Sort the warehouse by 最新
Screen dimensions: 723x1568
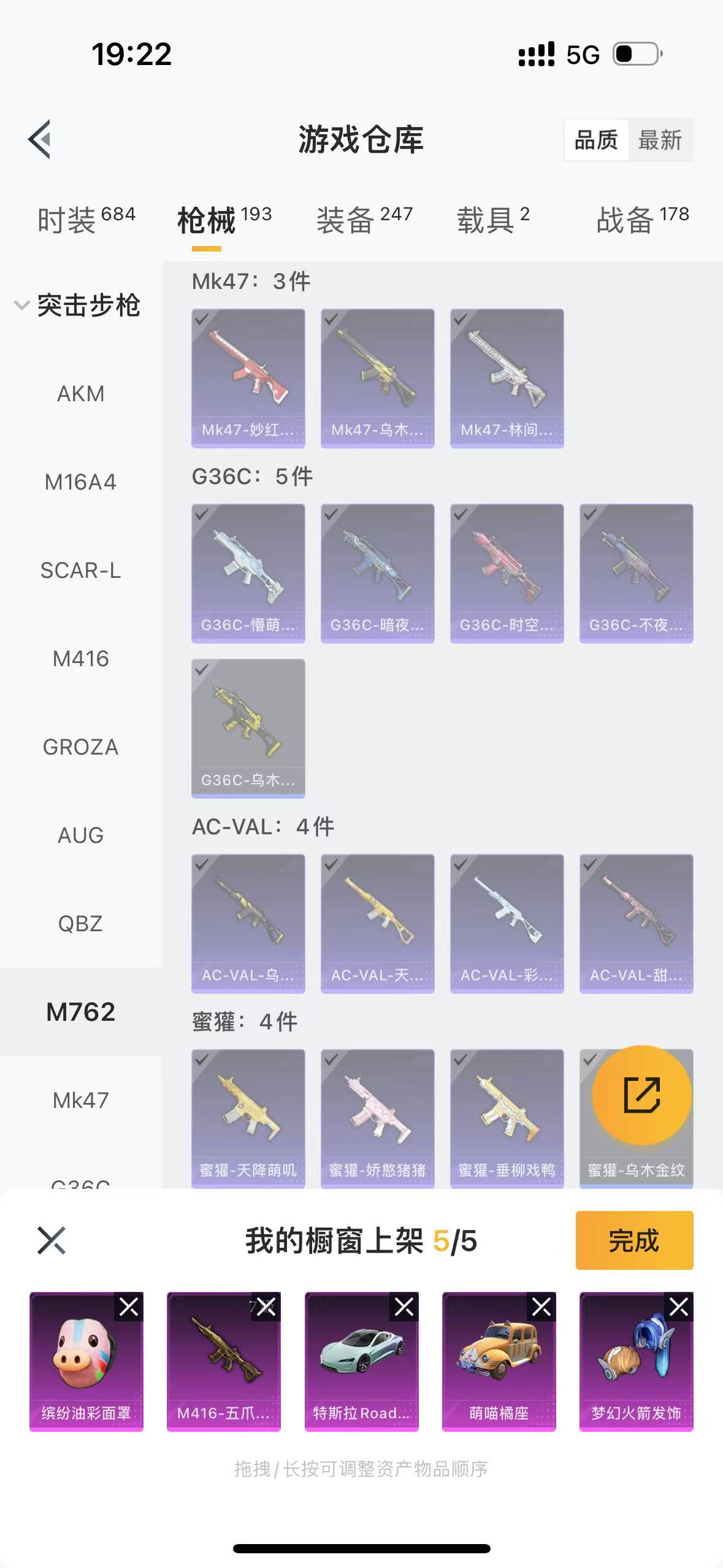tap(660, 140)
